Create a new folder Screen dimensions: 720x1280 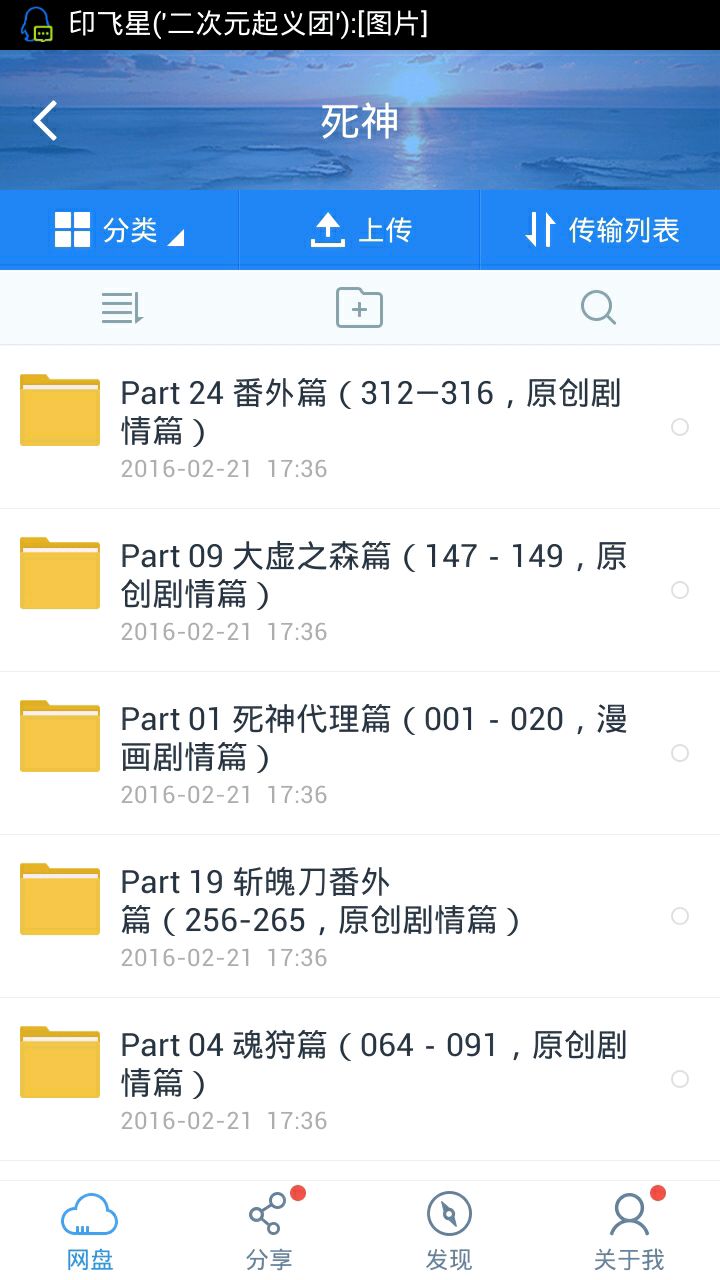pos(359,308)
